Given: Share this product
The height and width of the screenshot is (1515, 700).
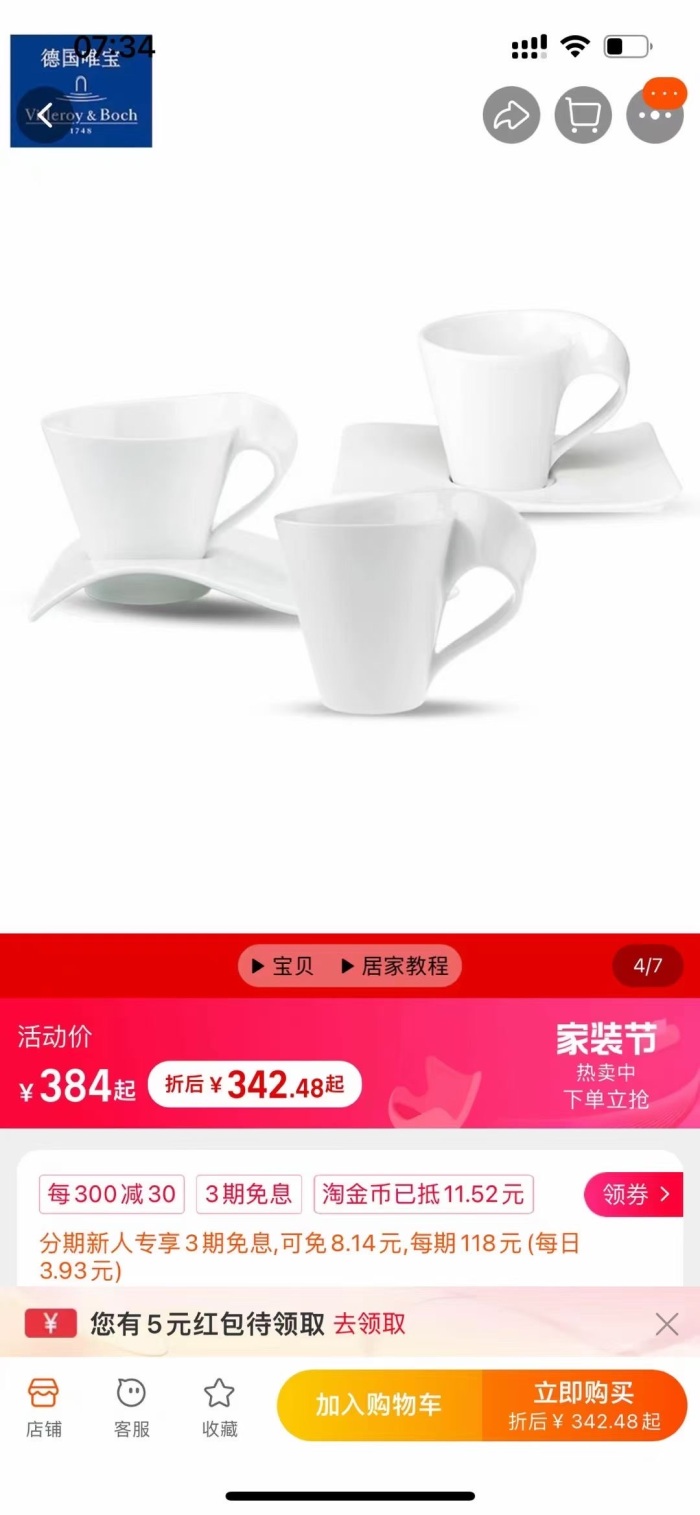Looking at the screenshot, I should 511,115.
